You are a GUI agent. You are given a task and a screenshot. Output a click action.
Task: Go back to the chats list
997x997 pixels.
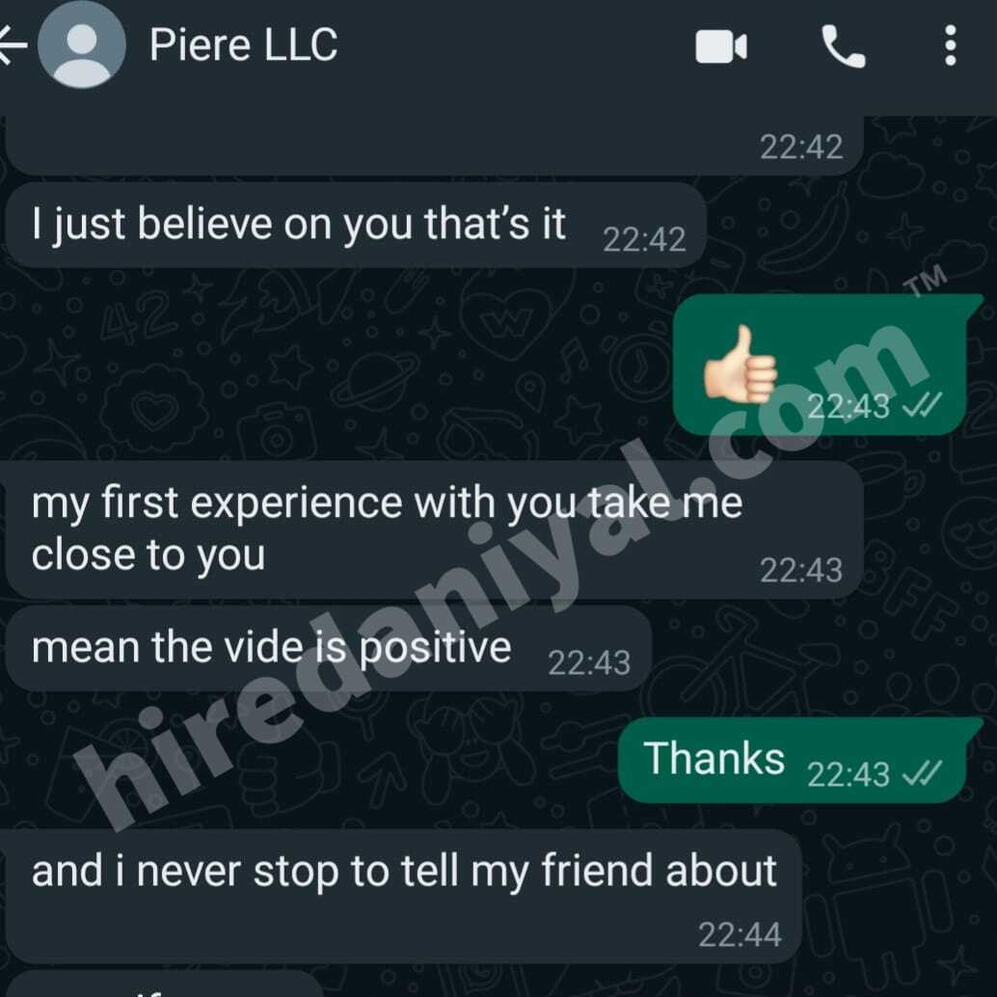(12, 47)
